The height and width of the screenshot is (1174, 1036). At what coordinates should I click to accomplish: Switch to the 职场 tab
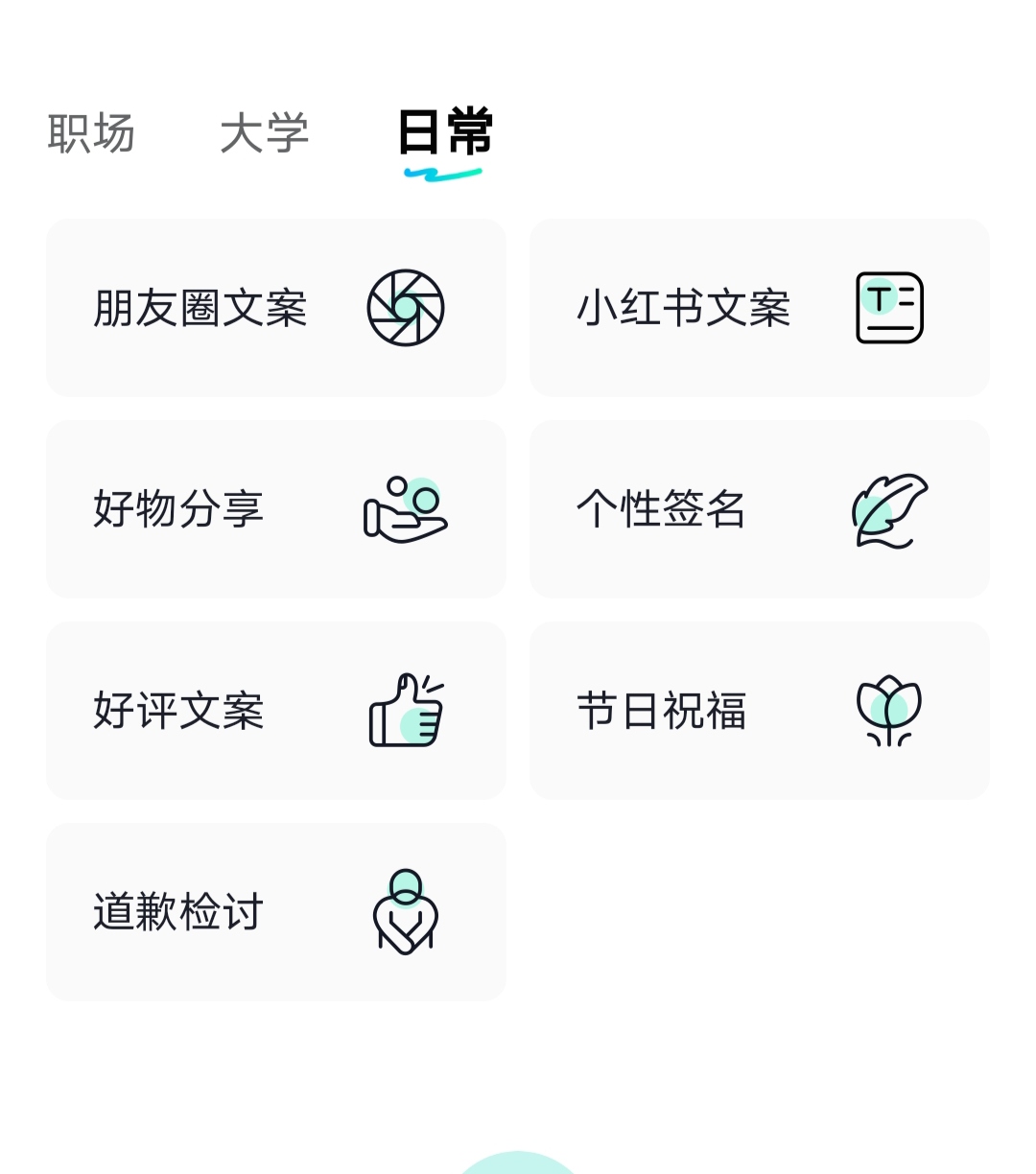pyautogui.click(x=91, y=133)
